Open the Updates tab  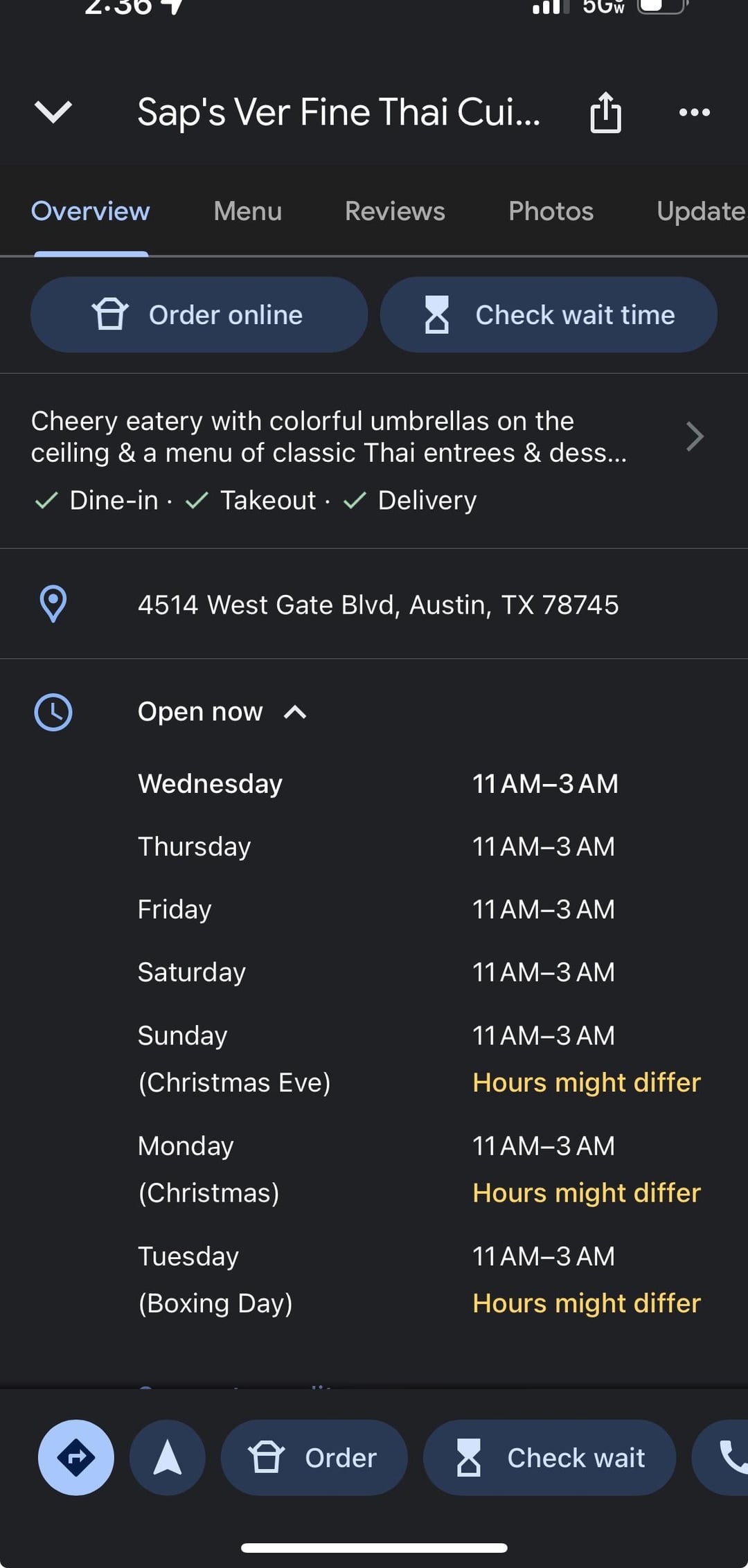point(700,211)
